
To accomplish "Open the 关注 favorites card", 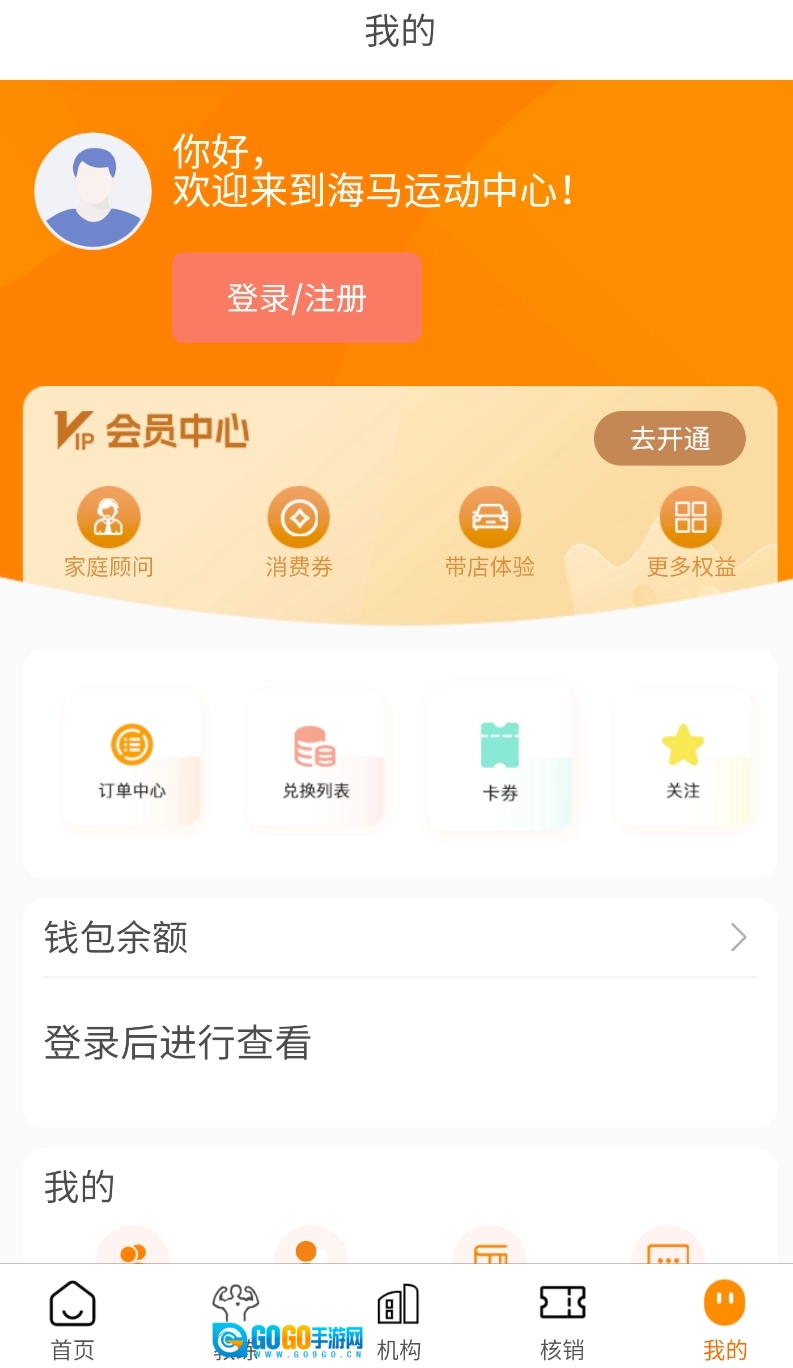I will 683,759.
